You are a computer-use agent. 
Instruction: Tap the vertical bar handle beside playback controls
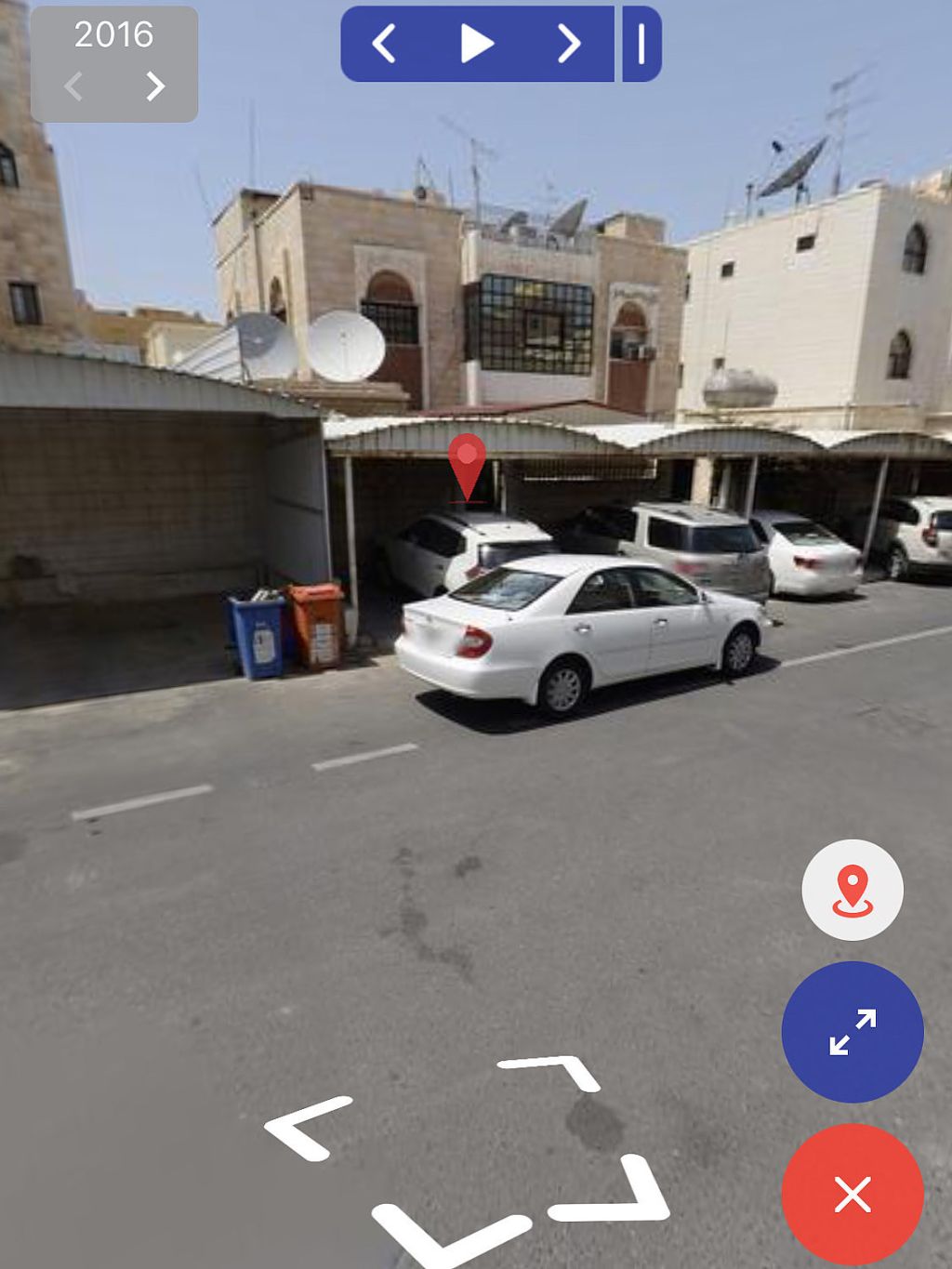pos(641,44)
